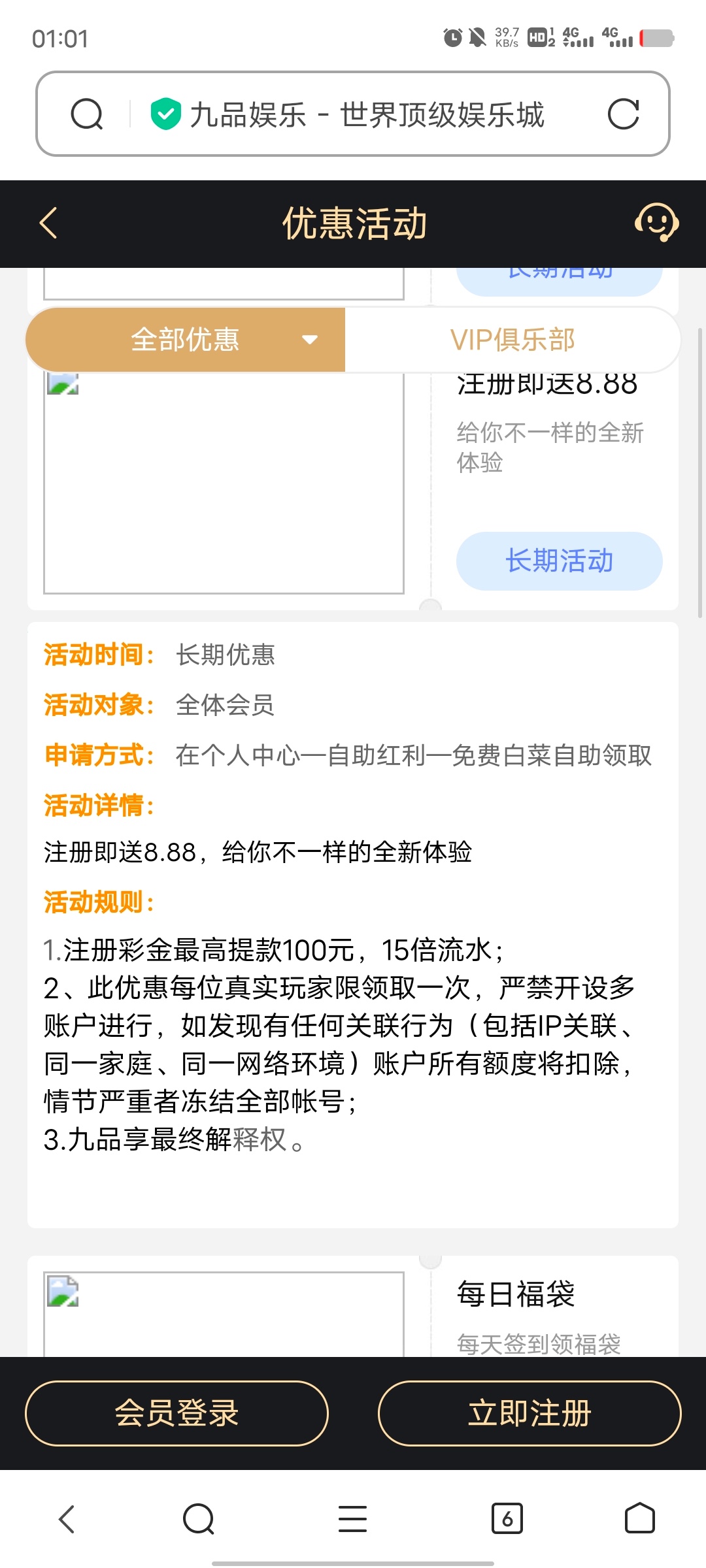Switch to the VIP俱乐部 tab

(513, 340)
